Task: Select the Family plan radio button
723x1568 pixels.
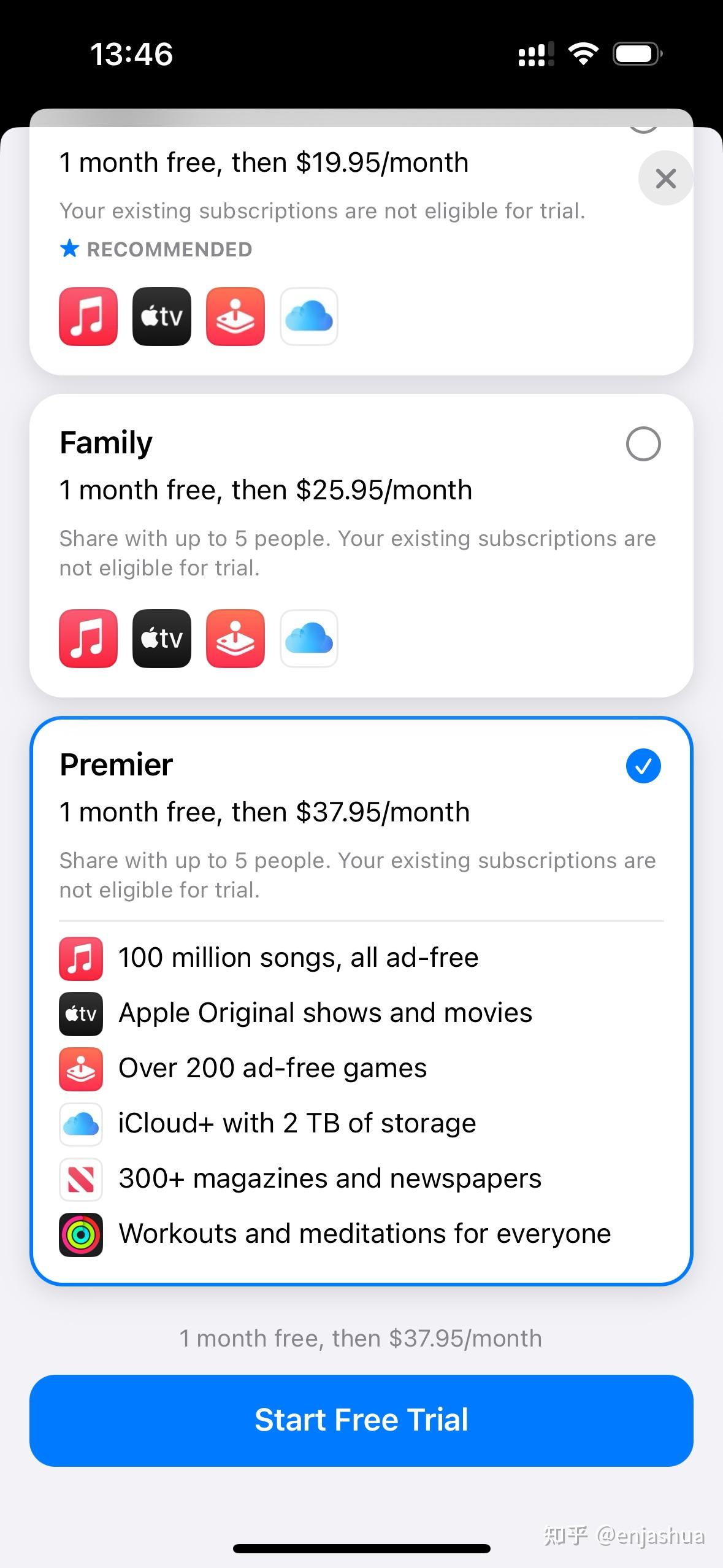Action: (643, 444)
